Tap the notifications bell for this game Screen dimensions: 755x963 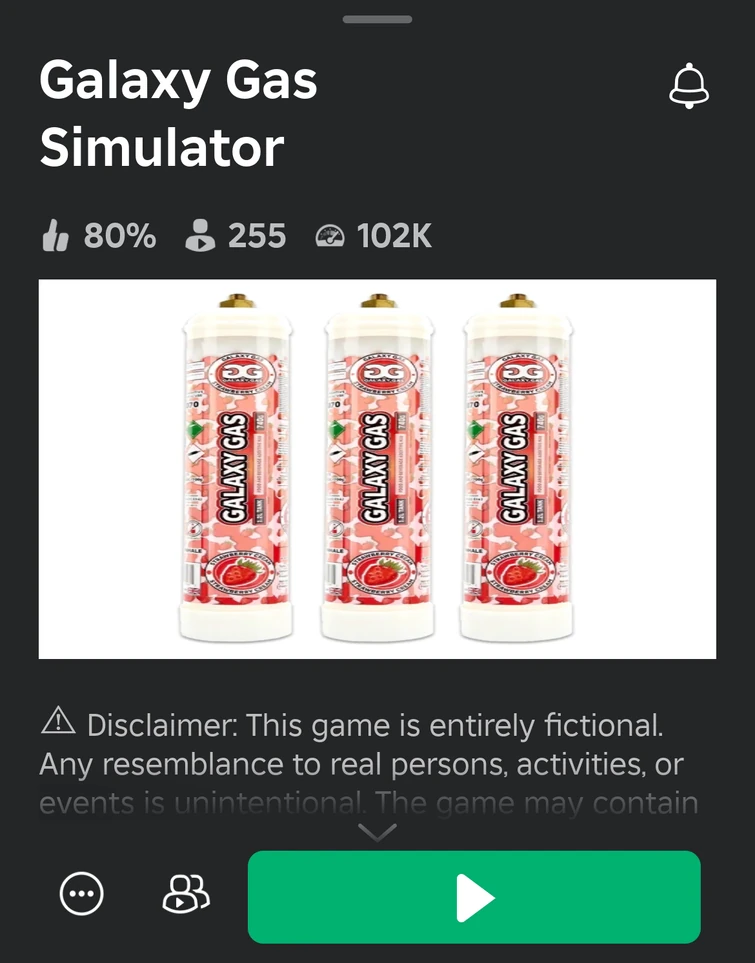(x=688, y=87)
